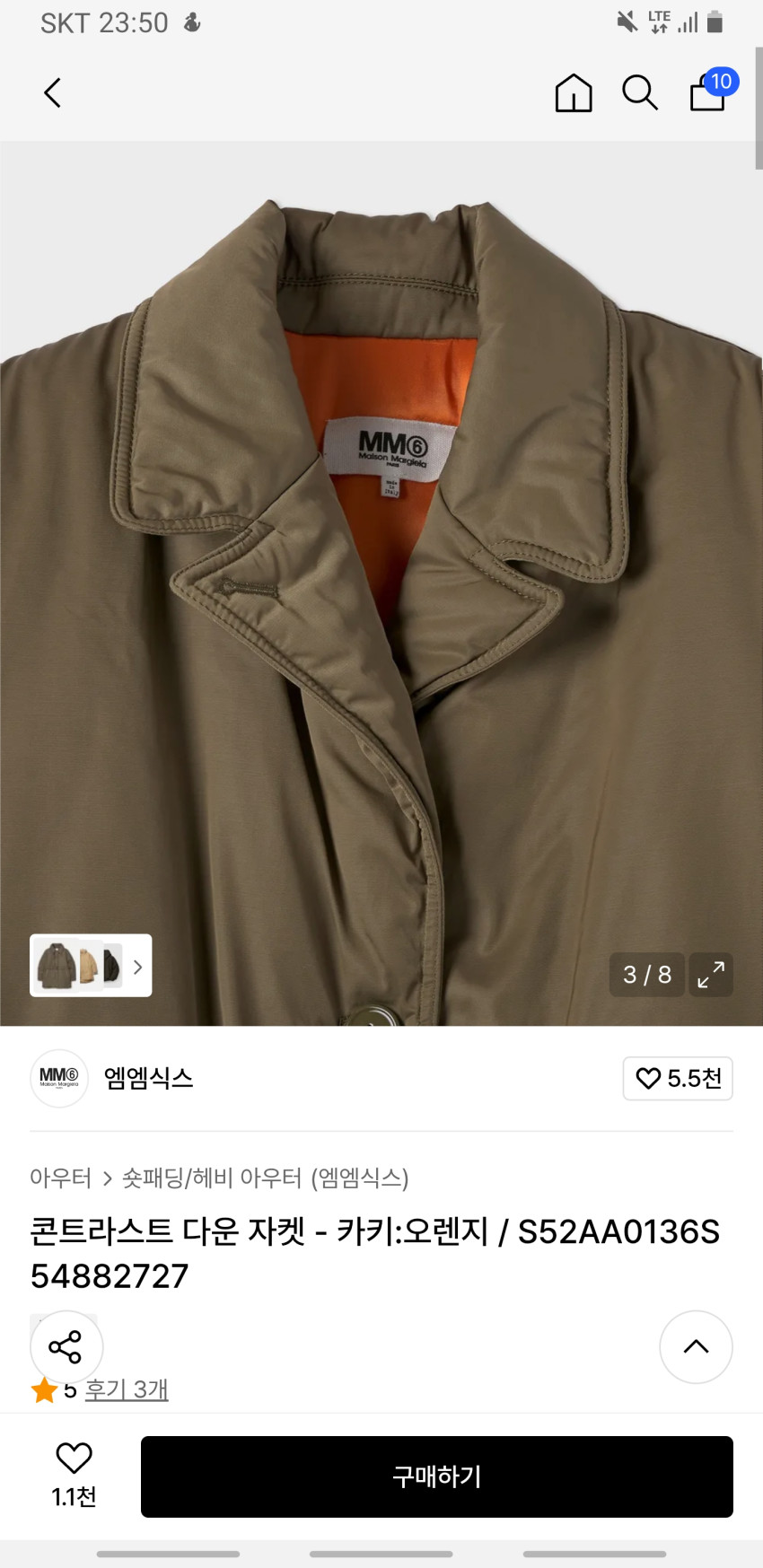Open 숏패딩/헤비 아우터 (엠엠식스) category
The width and height of the screenshot is (763, 1568).
pyautogui.click(x=265, y=1178)
